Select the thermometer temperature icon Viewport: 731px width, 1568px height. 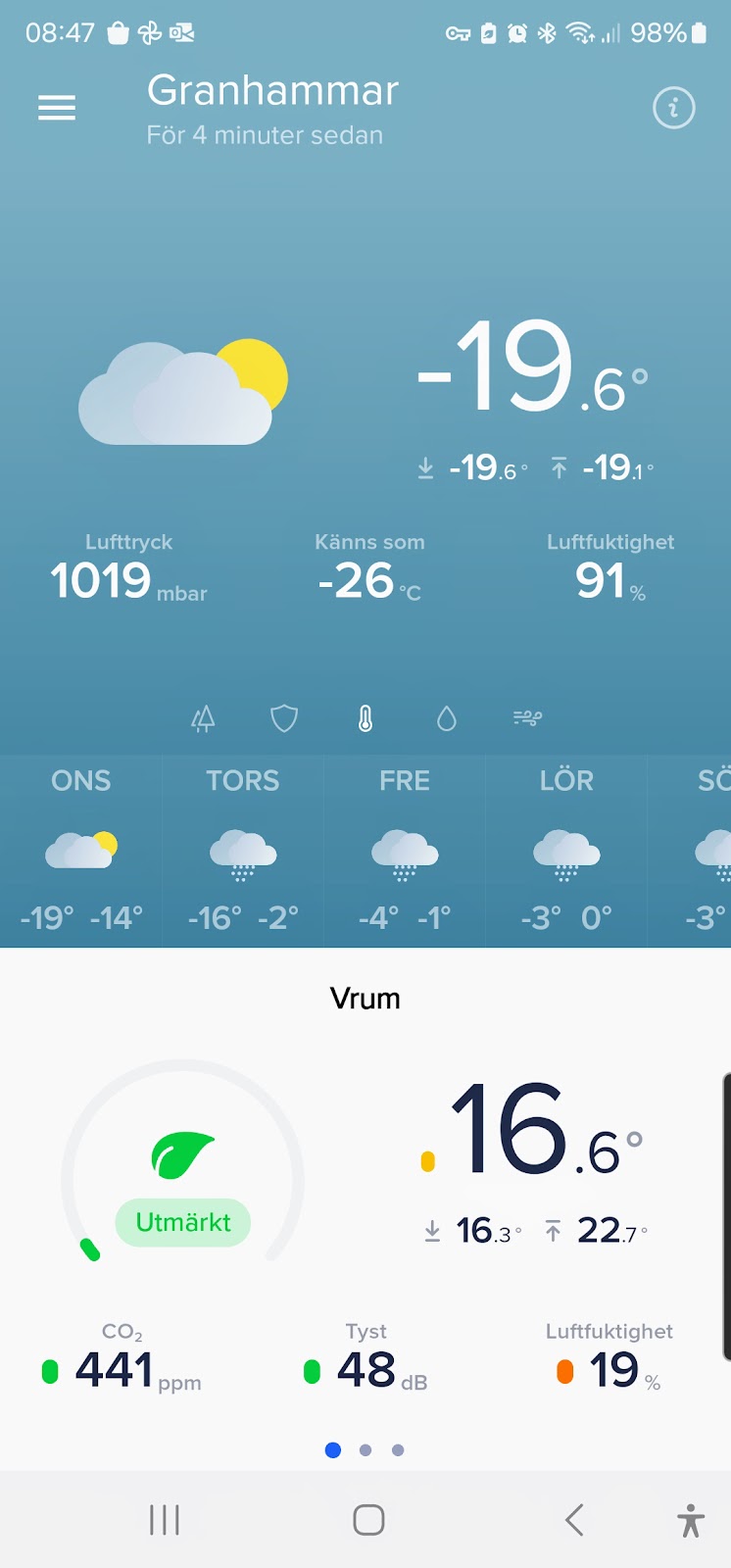pyautogui.click(x=365, y=719)
